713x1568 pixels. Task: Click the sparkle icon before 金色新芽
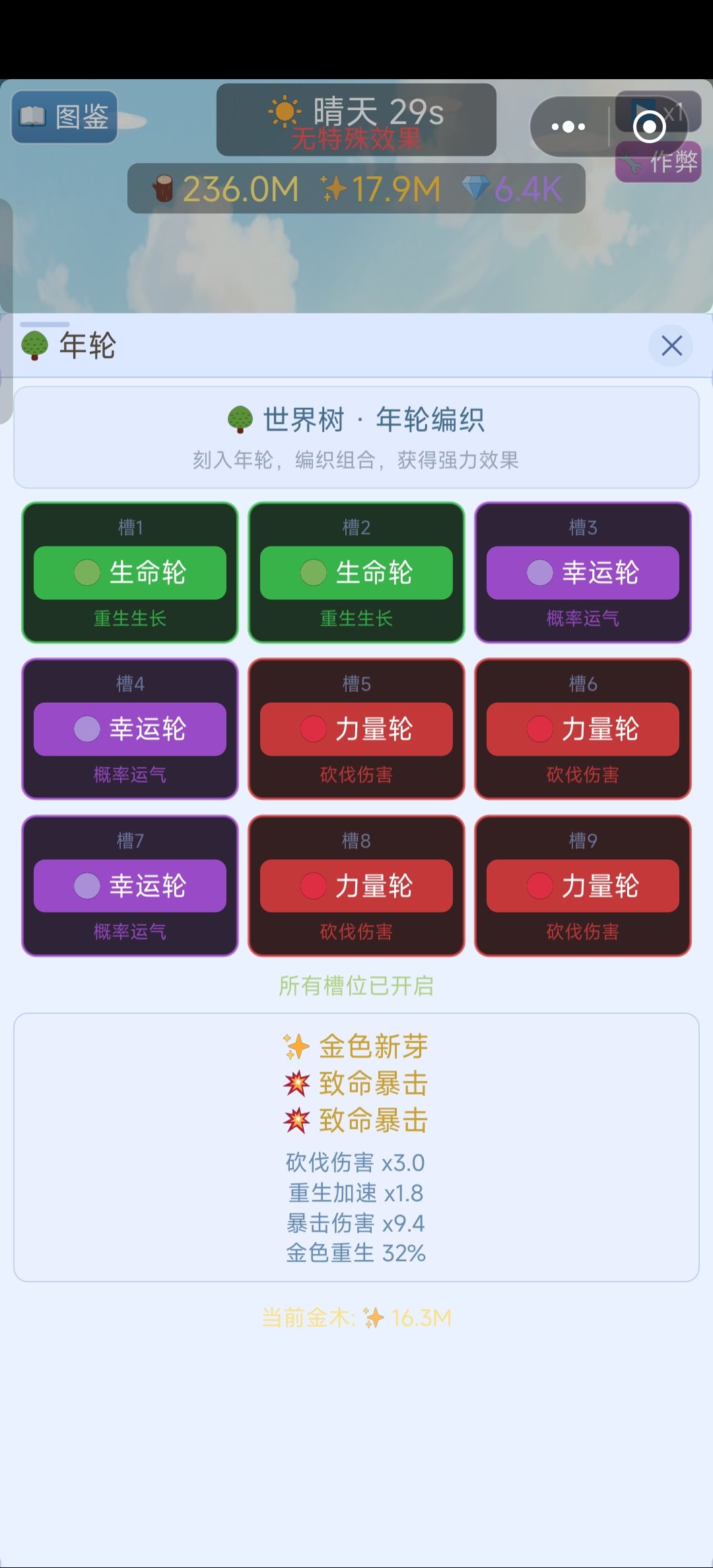(298, 1045)
